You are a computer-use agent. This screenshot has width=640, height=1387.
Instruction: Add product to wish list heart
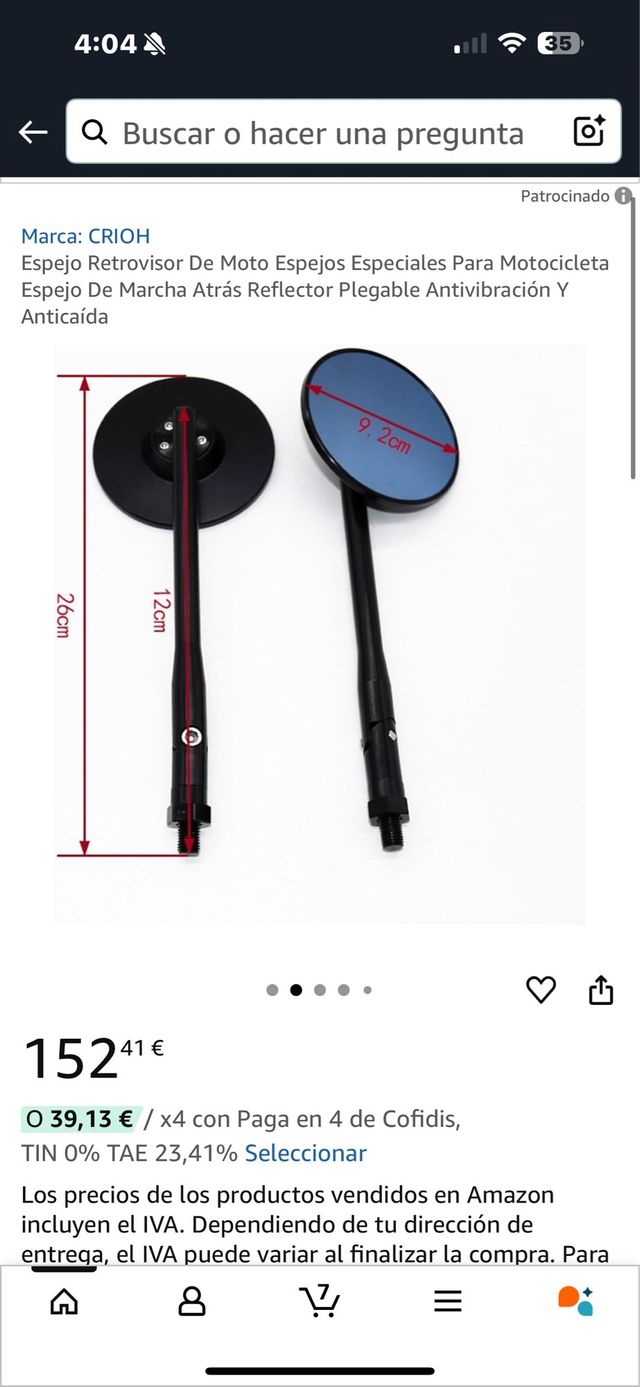point(540,990)
